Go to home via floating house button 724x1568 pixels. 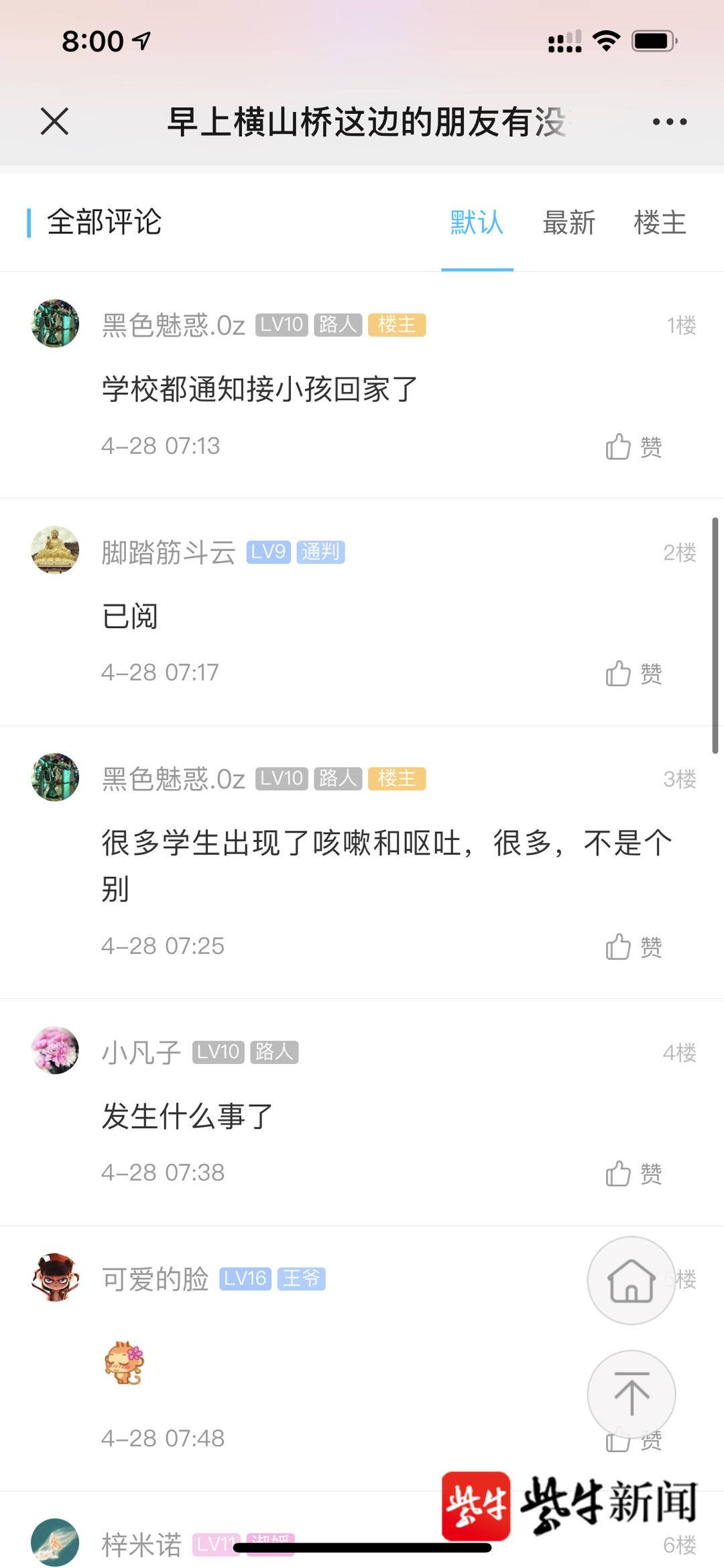click(x=631, y=1280)
